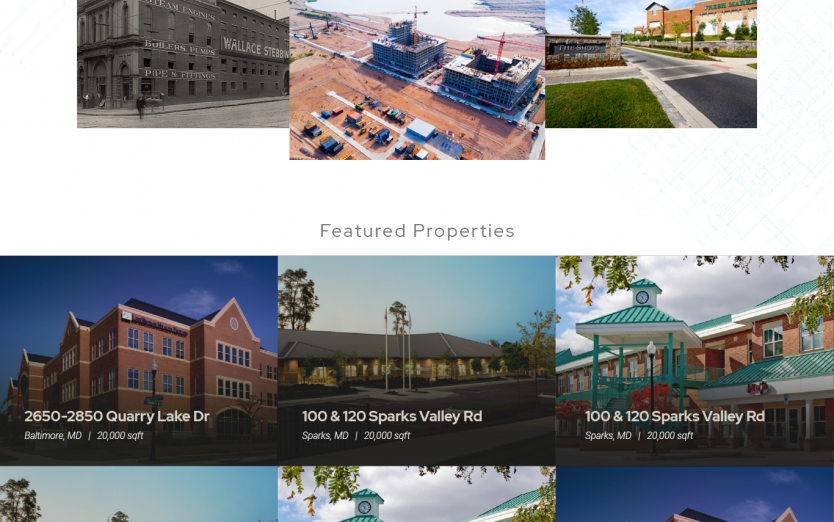Open the 2650-2850 Quarry Lake Dr property card
The image size is (834, 522).
138,360
